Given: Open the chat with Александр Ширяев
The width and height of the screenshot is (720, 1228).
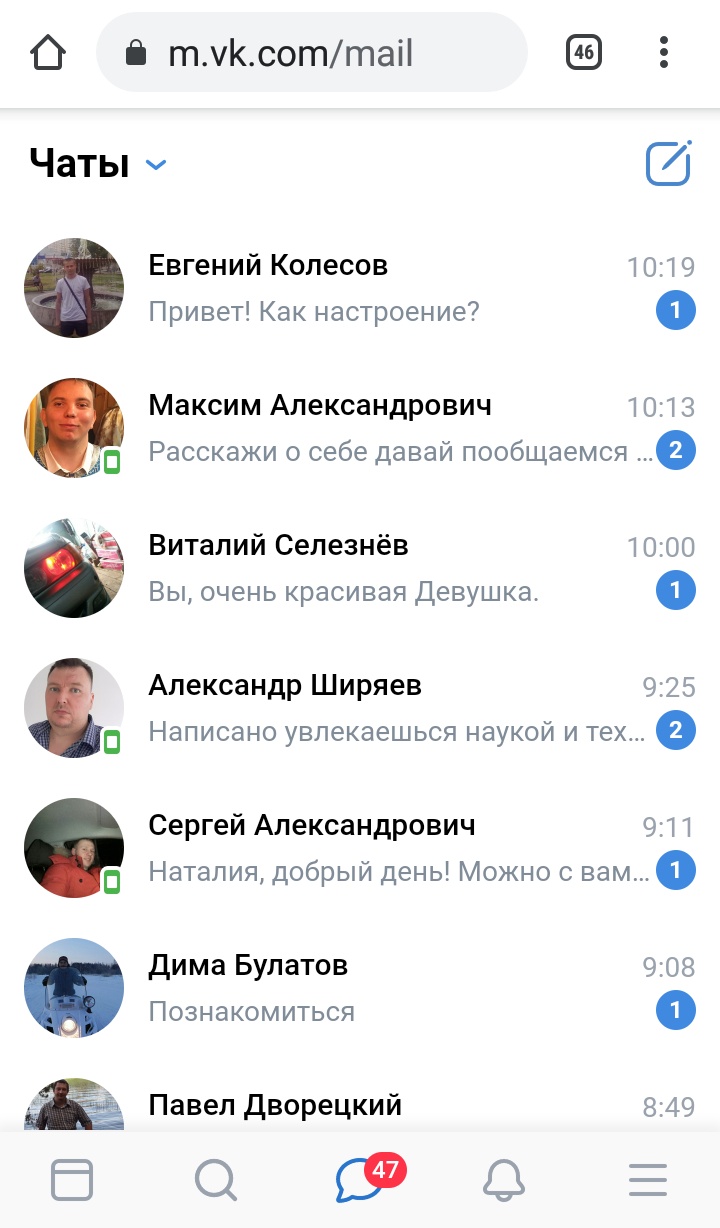Looking at the screenshot, I should [x=360, y=708].
